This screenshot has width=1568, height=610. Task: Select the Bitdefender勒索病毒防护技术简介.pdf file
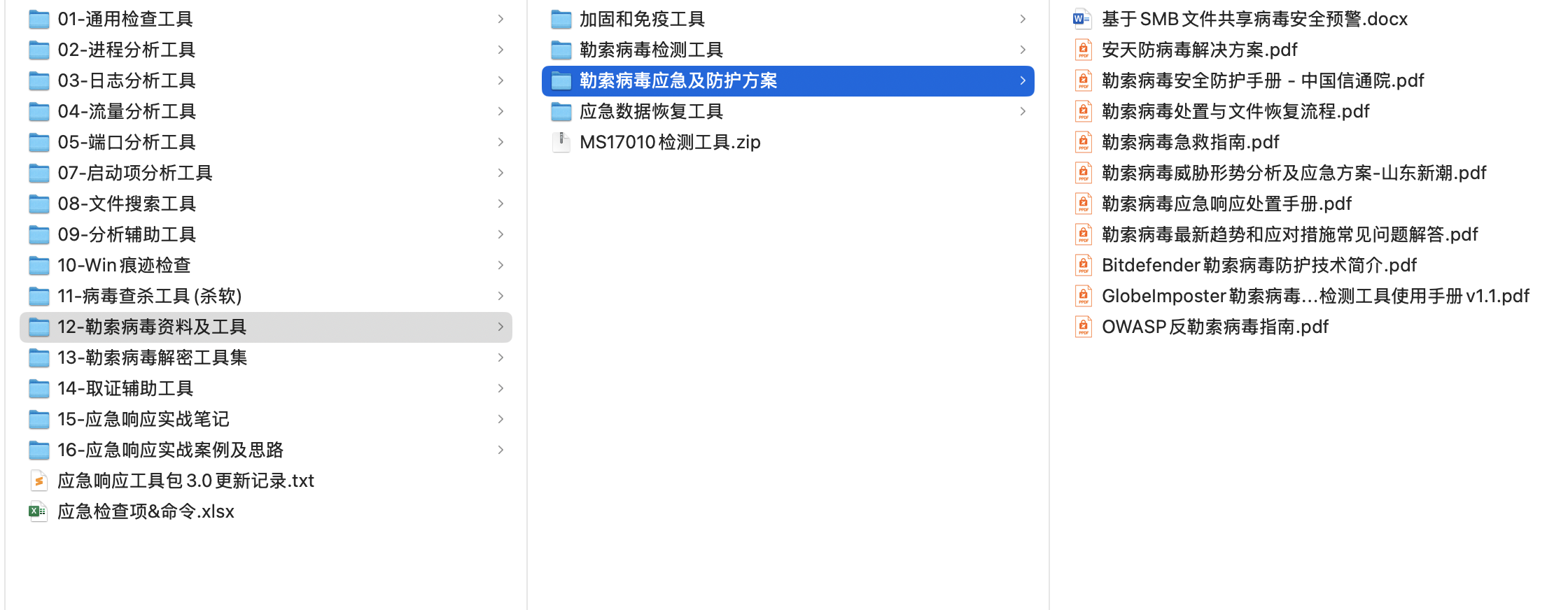click(x=1259, y=265)
